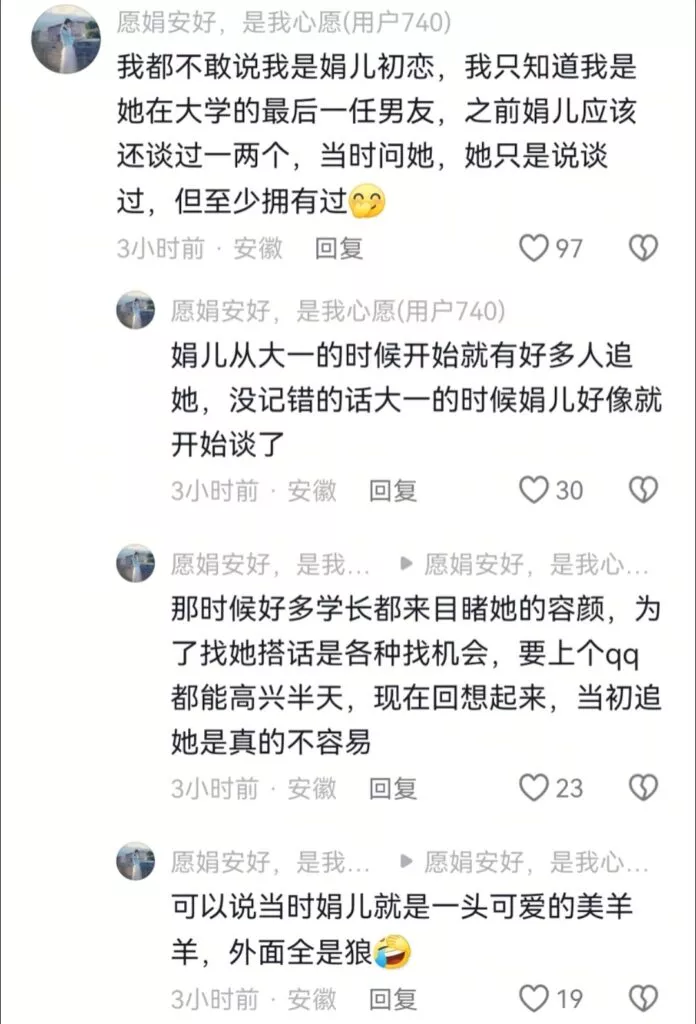Reply to the 美羊羊 comment with 19 likes
This screenshot has width=696, height=1024.
(x=393, y=998)
